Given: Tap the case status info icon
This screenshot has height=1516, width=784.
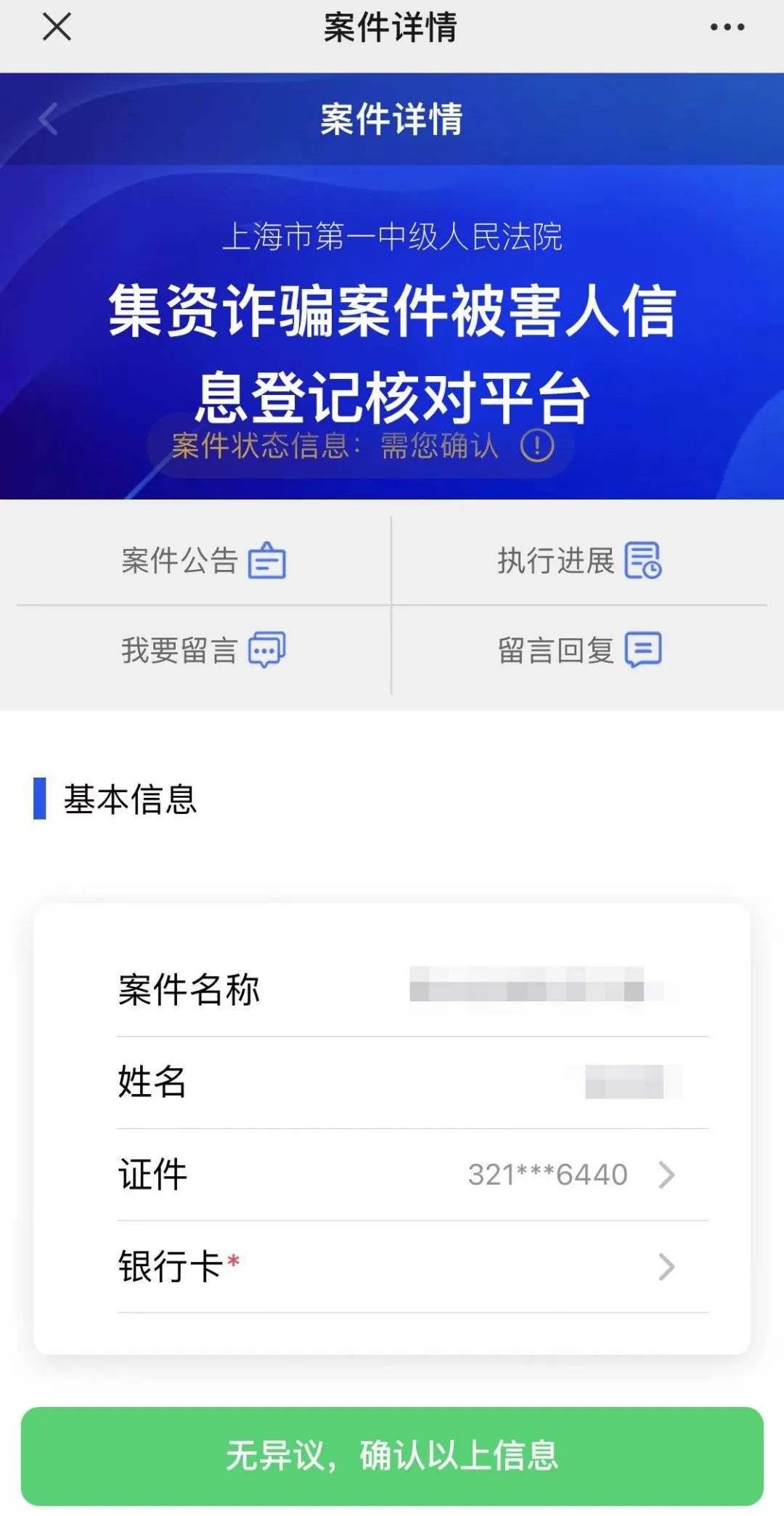Looking at the screenshot, I should tap(537, 445).
